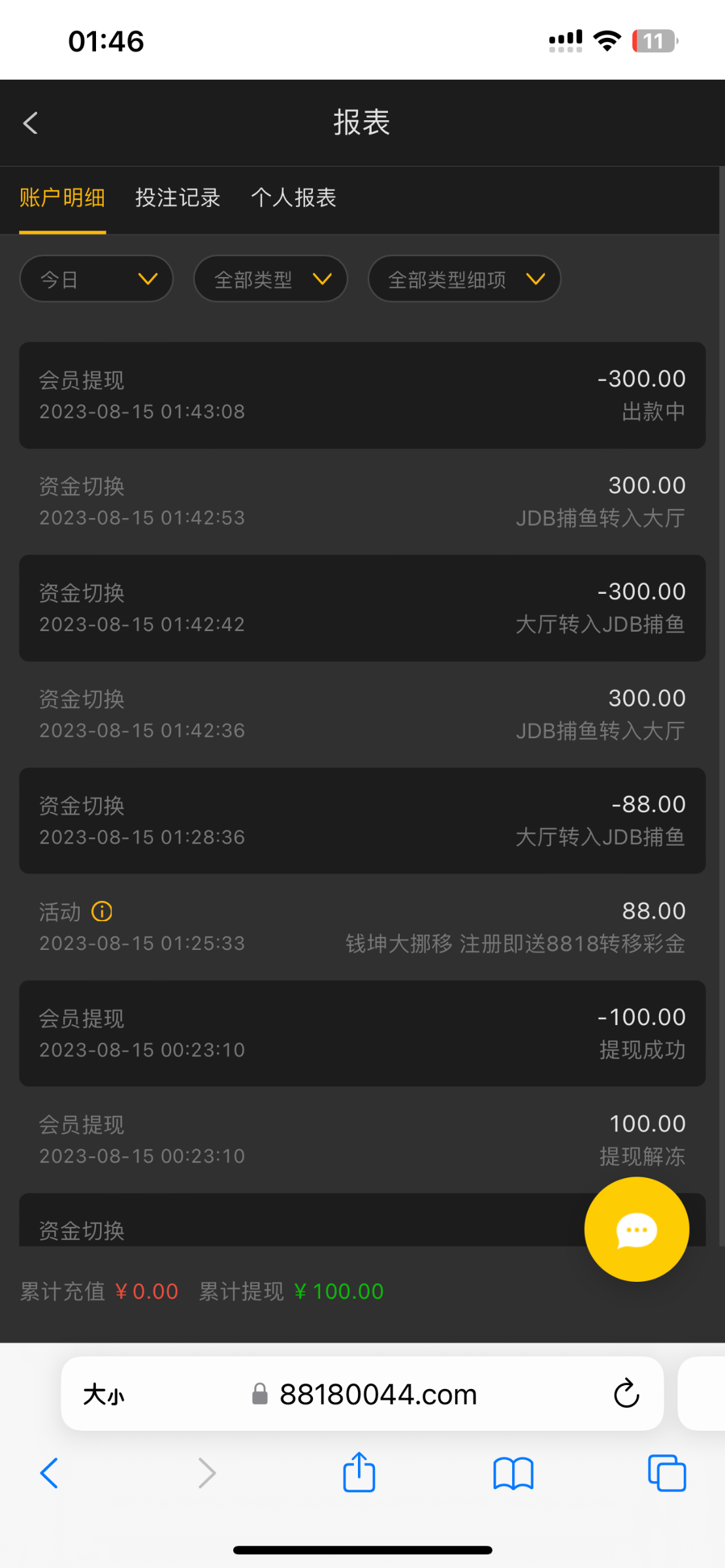Screen dimensions: 725x1568
Task: Tap the back arrow next to 报表 title
Action: (29, 123)
